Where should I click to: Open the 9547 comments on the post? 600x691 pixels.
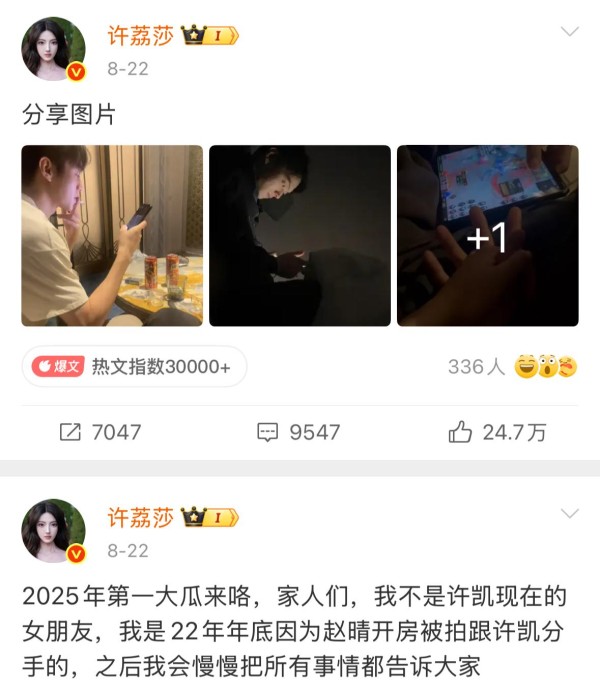(298, 432)
